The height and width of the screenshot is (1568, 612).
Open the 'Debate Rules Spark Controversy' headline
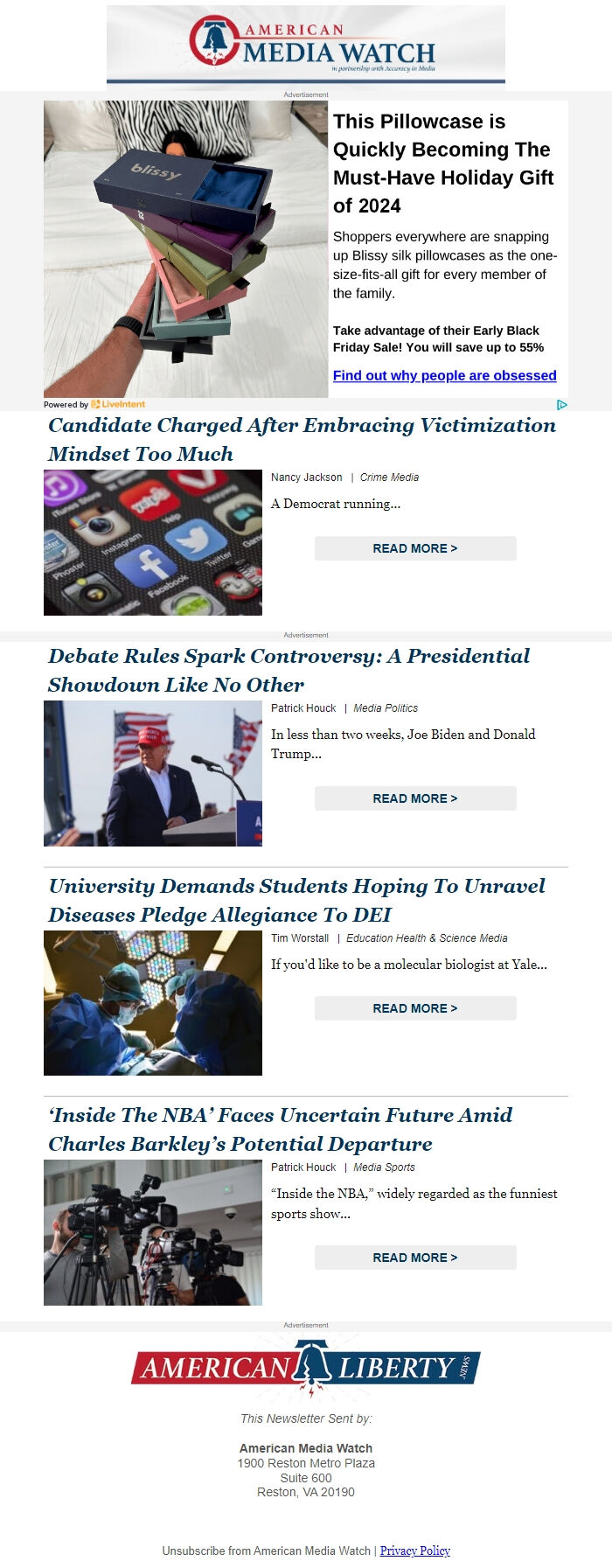coord(289,670)
